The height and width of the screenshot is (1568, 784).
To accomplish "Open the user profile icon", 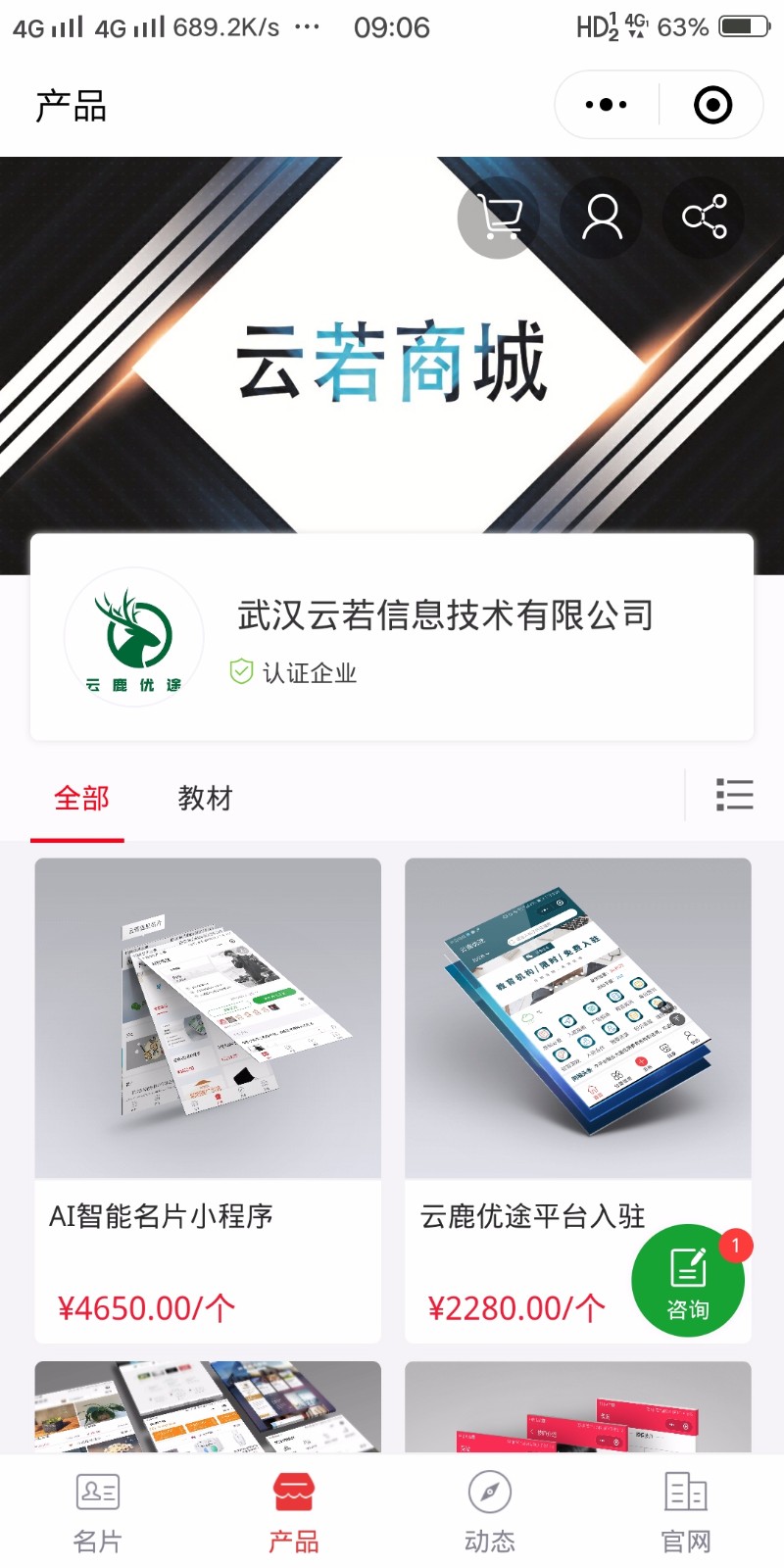I will (x=602, y=217).
